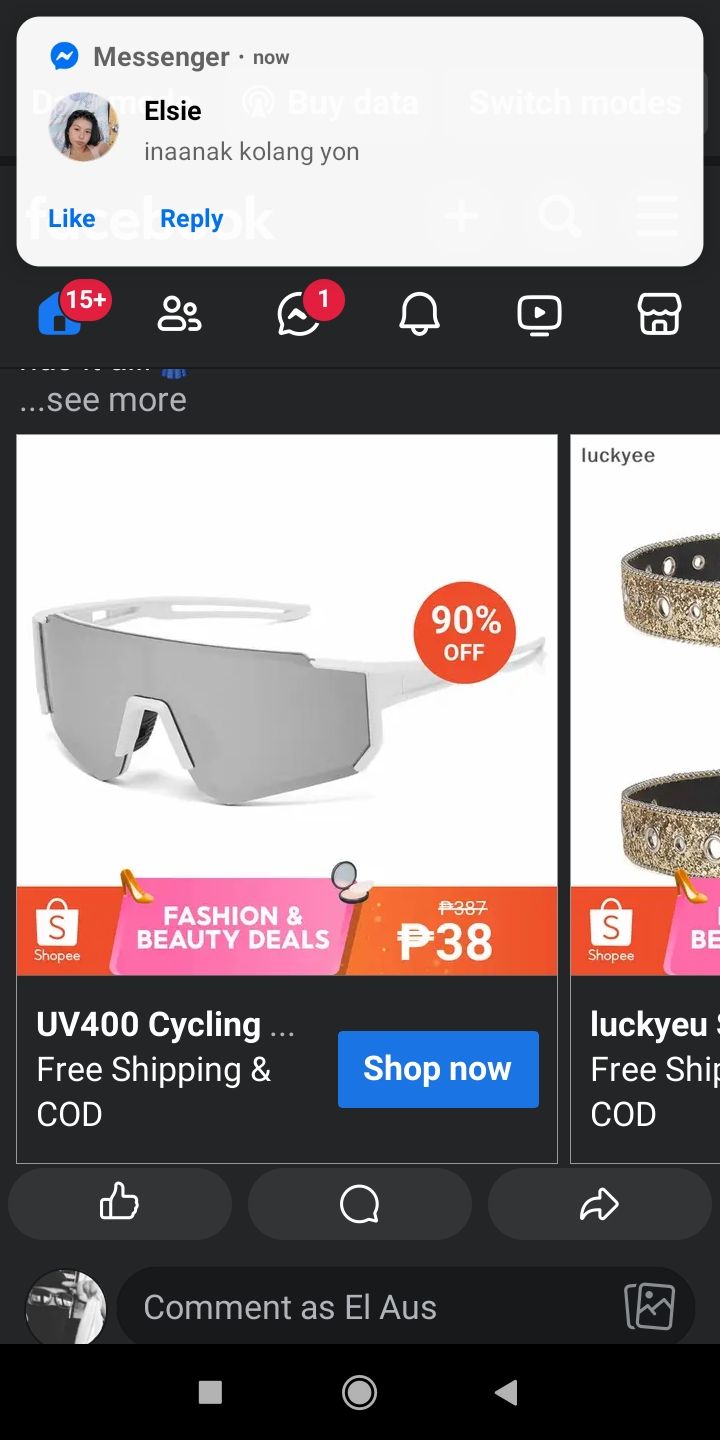Expand the post text with see more
Viewport: 720px width, 1440px height.
click(x=103, y=400)
